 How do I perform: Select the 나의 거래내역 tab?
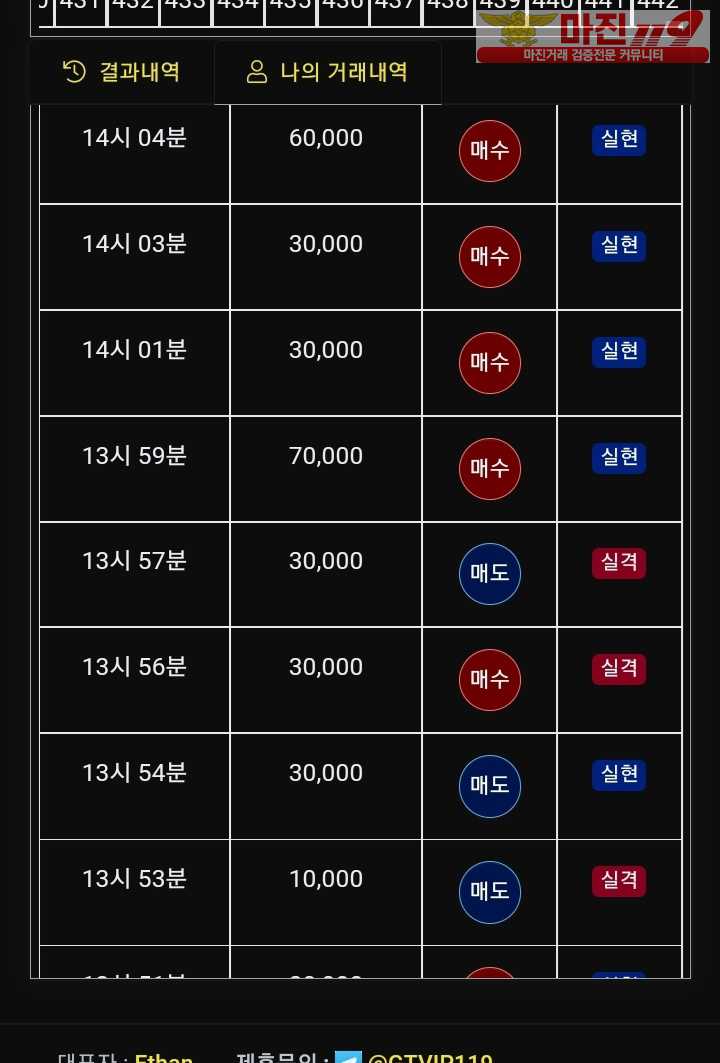coord(327,72)
